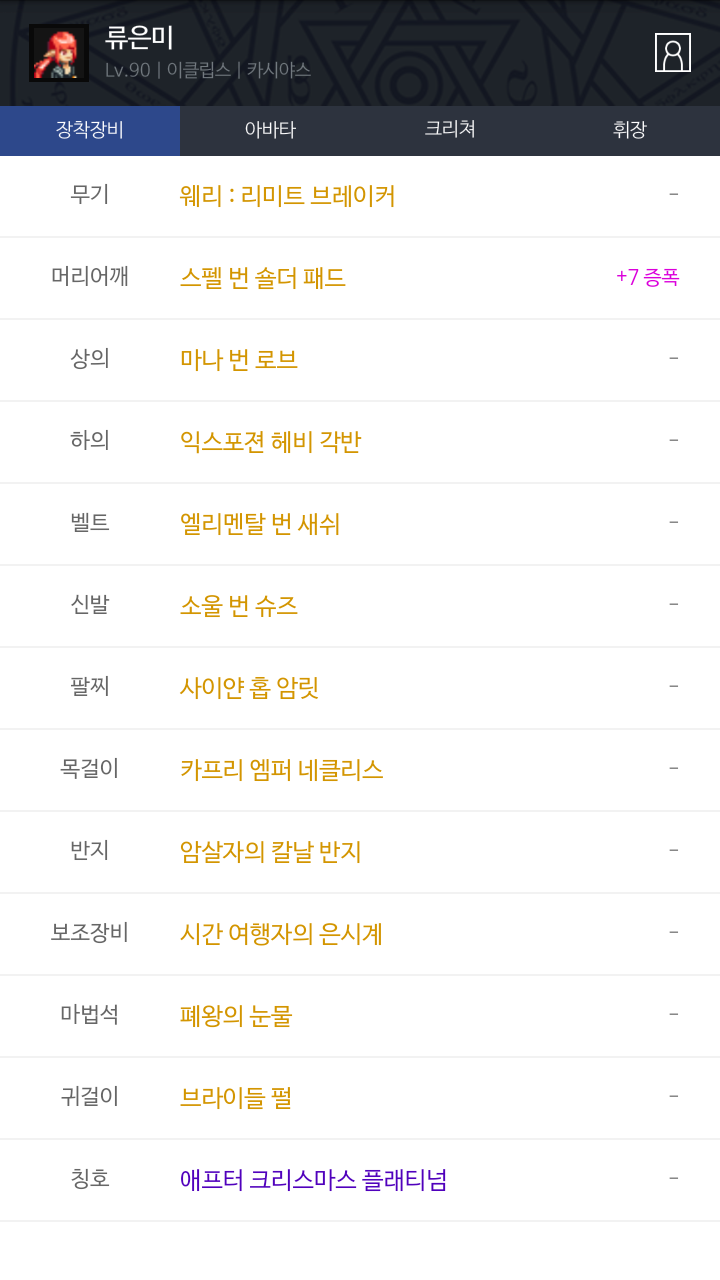Image resolution: width=720 pixels, height=1280 pixels.
Task: Open bracelet 사이얀 홉 암릿
Action: (x=249, y=688)
